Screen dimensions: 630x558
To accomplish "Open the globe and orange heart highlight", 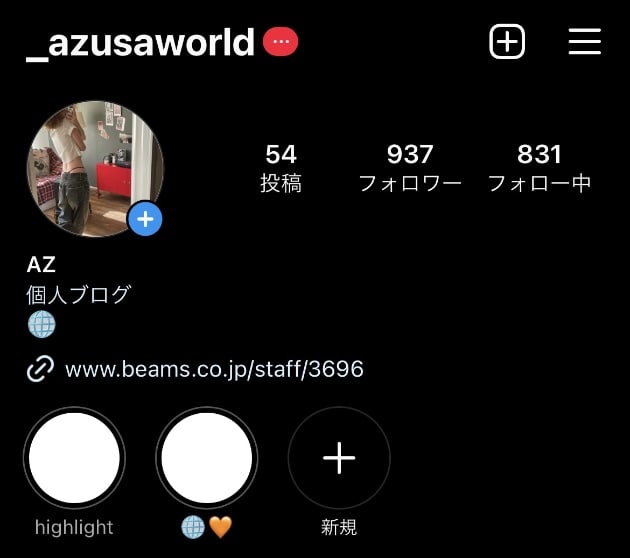I will tap(207, 458).
